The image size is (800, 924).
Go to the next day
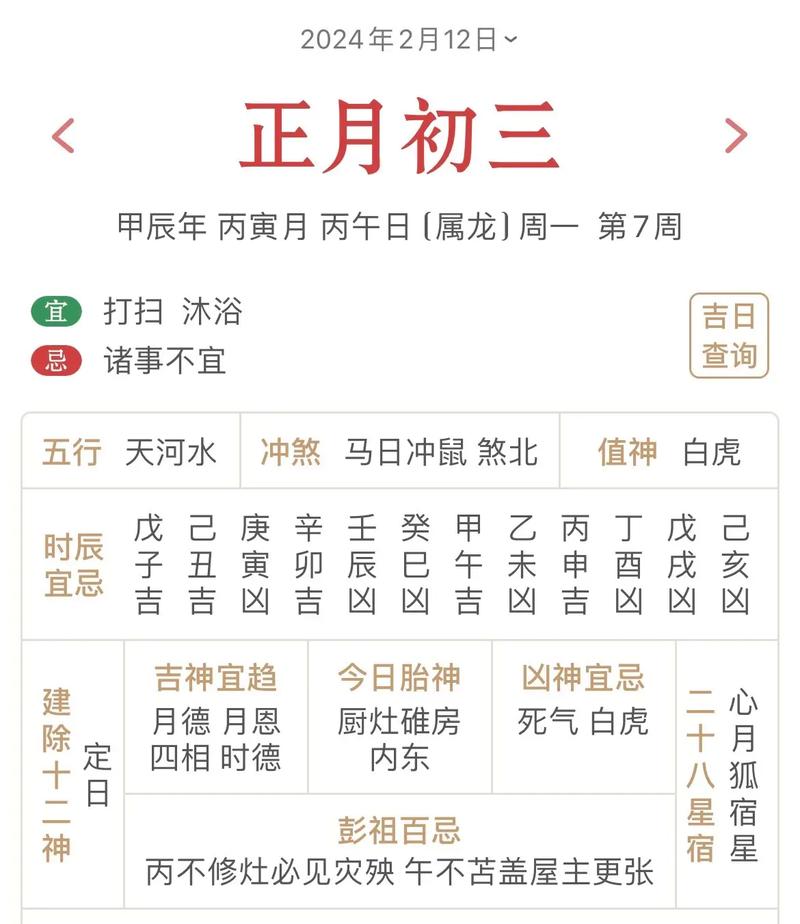[736, 136]
